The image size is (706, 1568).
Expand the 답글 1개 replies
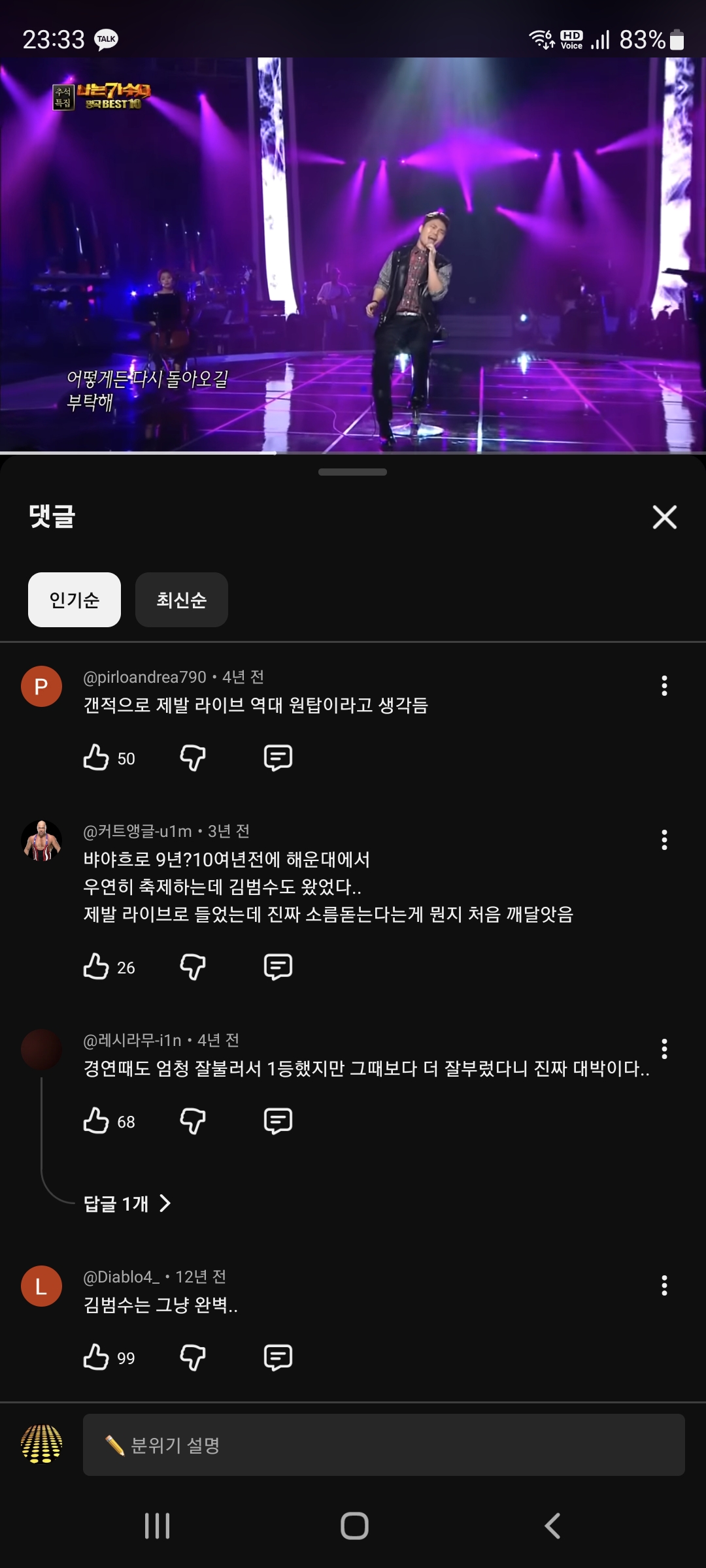127,1203
